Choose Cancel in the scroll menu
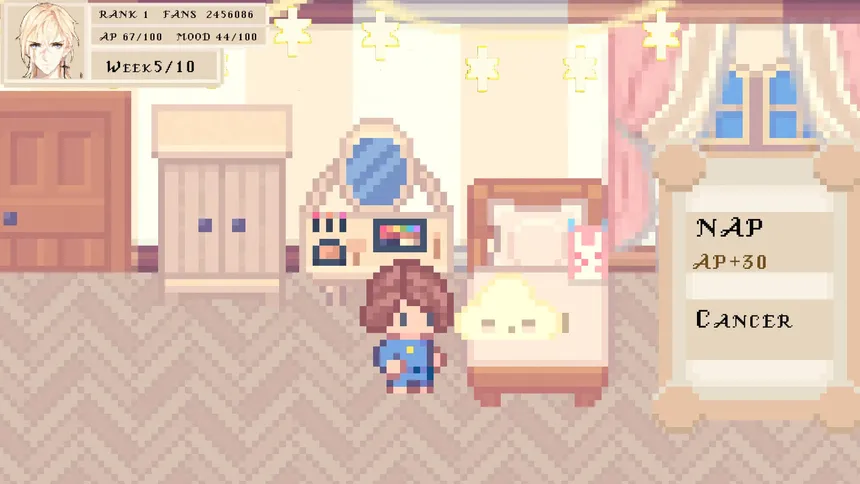860x484 pixels. coord(745,320)
